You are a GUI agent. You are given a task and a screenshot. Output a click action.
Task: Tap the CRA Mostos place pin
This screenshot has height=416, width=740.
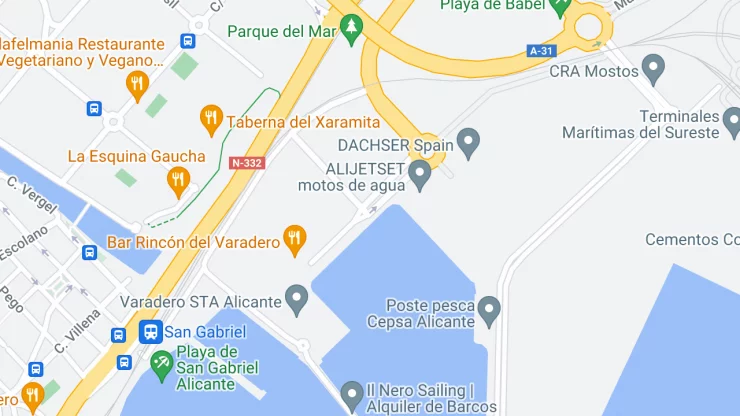point(653,70)
